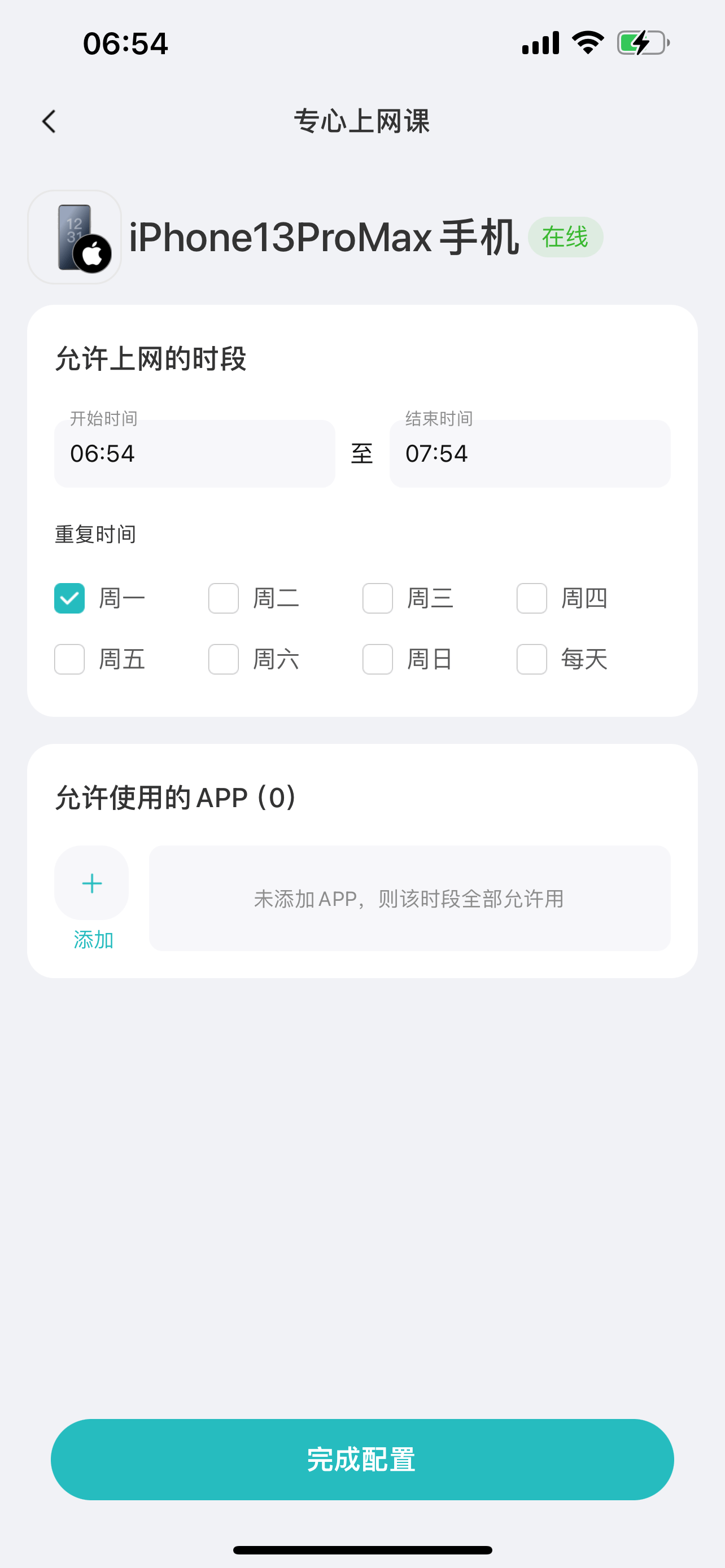
Task: Check the 周二 checkbox
Action: pos(224,598)
